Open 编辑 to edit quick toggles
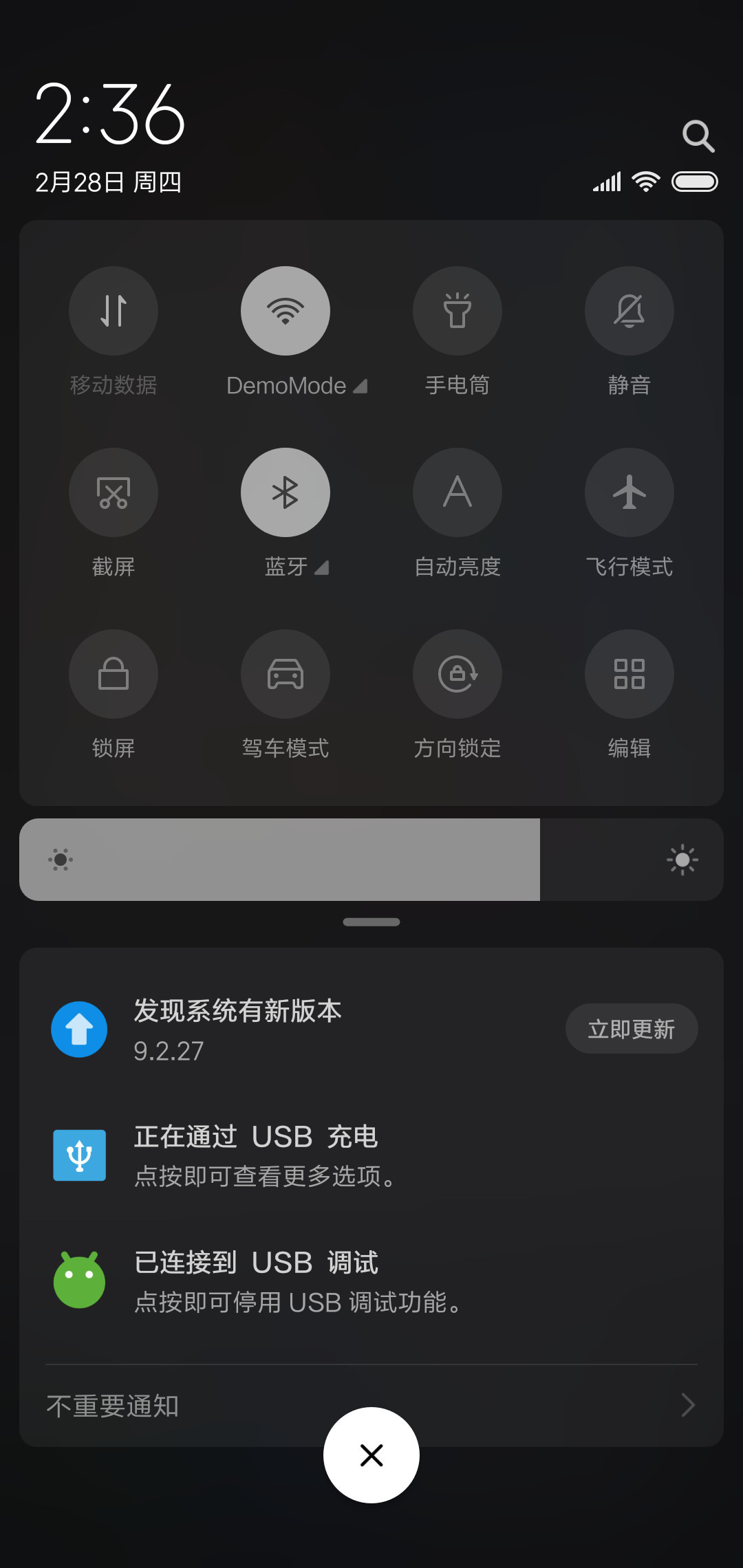The image size is (743, 1568). 629,674
